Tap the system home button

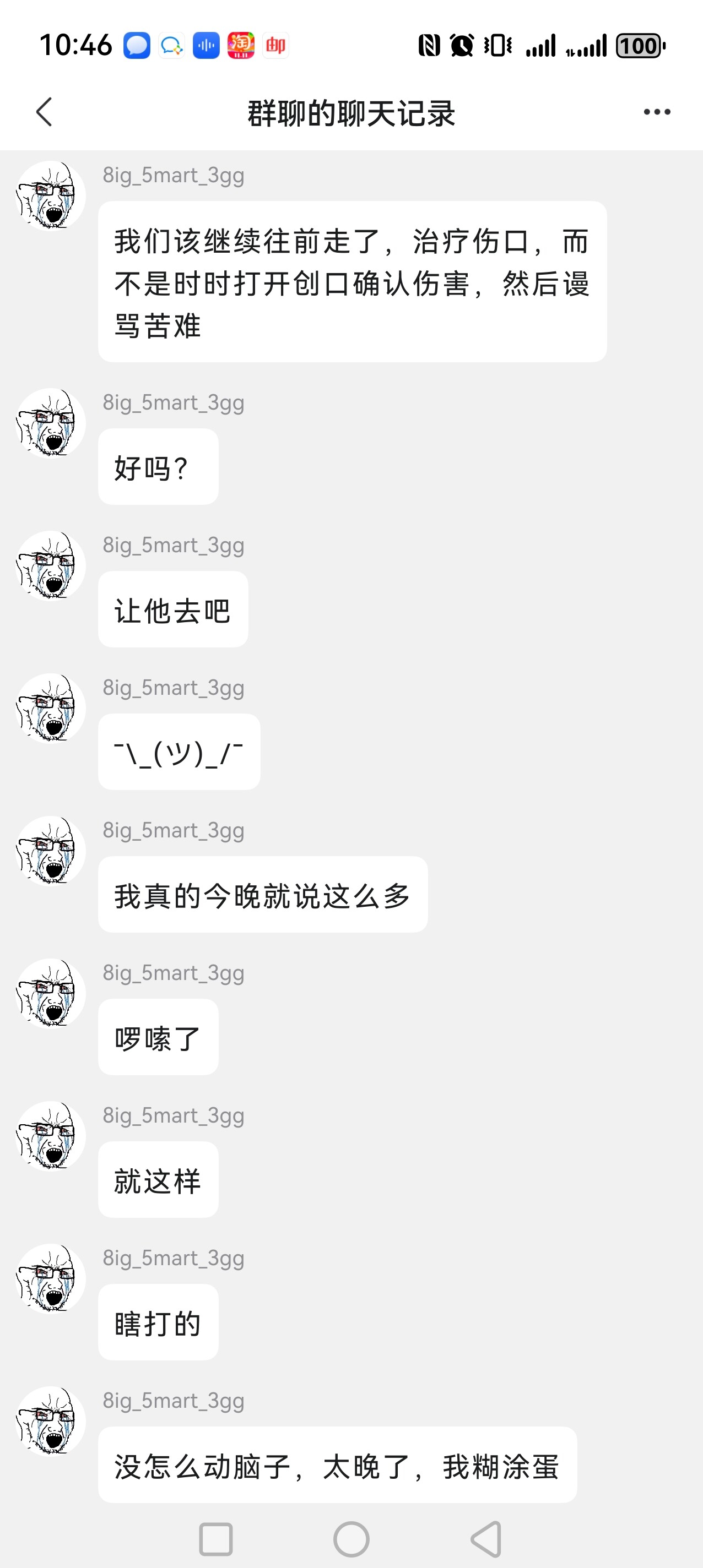coord(351,1539)
